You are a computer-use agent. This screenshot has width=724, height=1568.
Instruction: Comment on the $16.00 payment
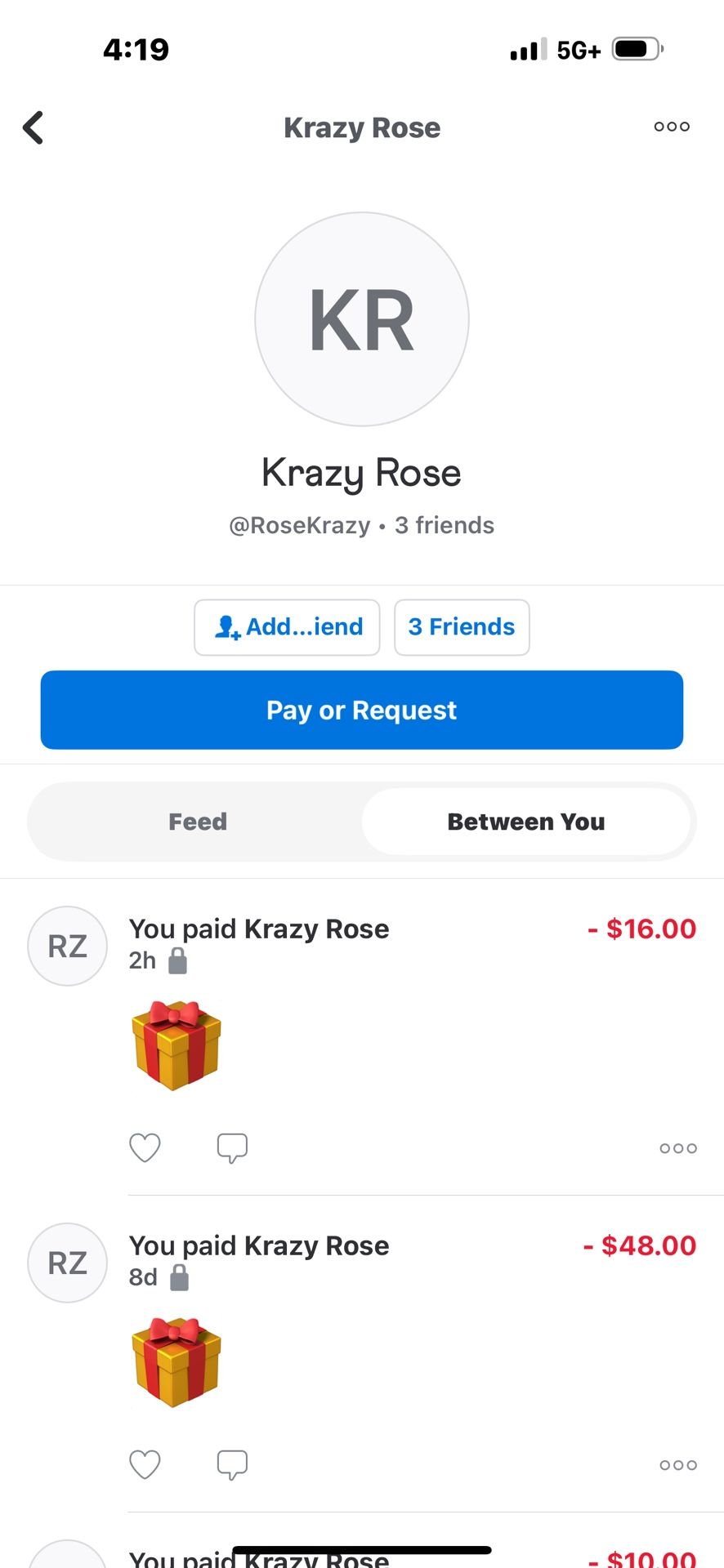pos(232,1147)
